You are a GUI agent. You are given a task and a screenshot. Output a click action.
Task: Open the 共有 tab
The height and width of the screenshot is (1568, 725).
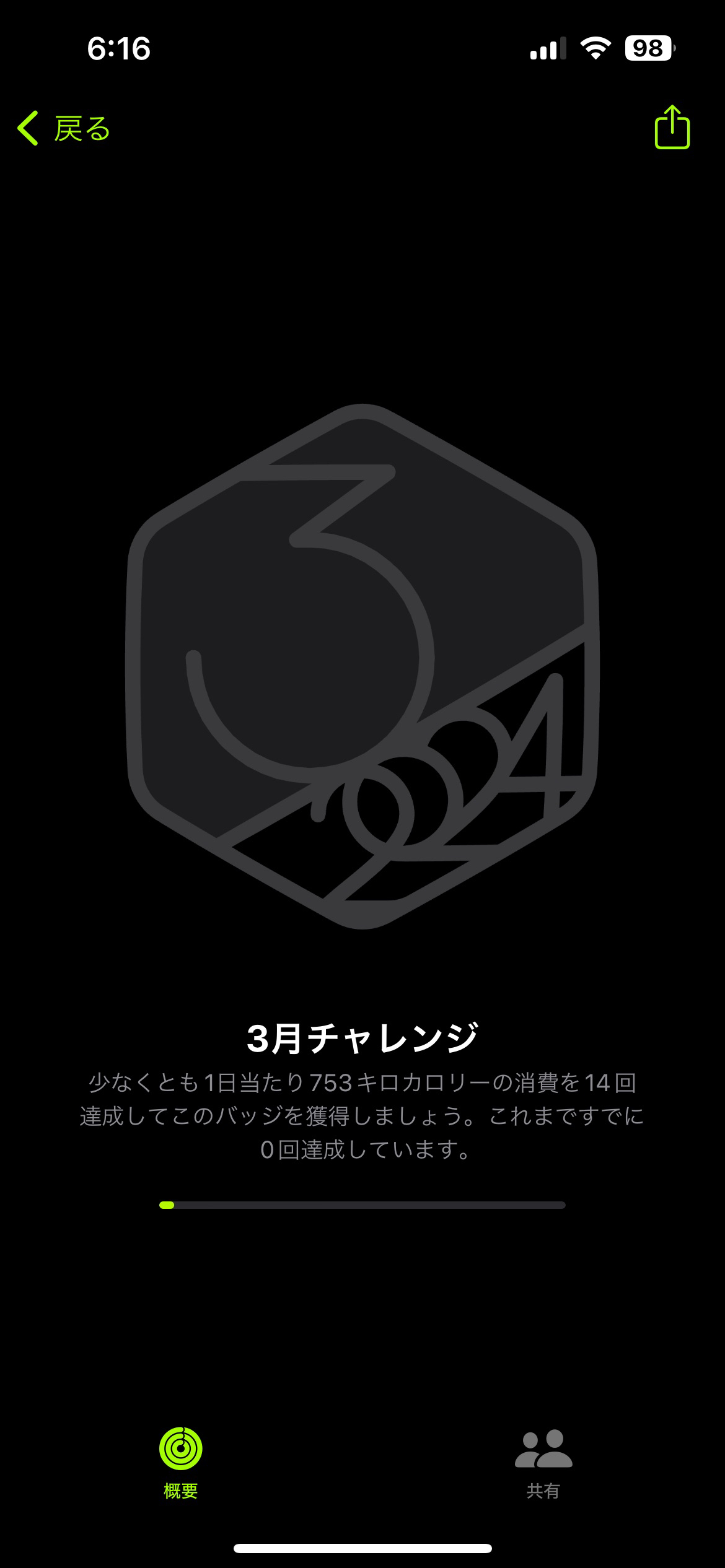543,1463
